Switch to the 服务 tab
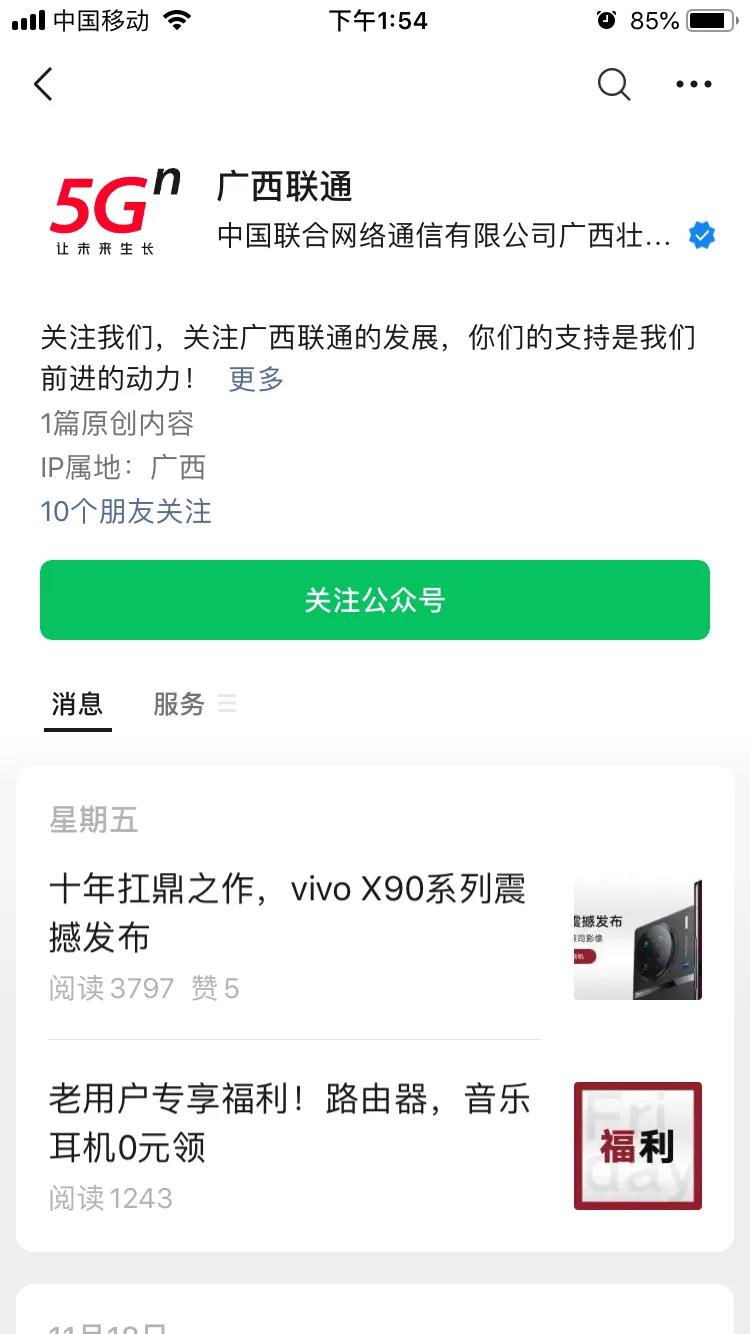Screen dimensions: 750x1334 (180, 704)
